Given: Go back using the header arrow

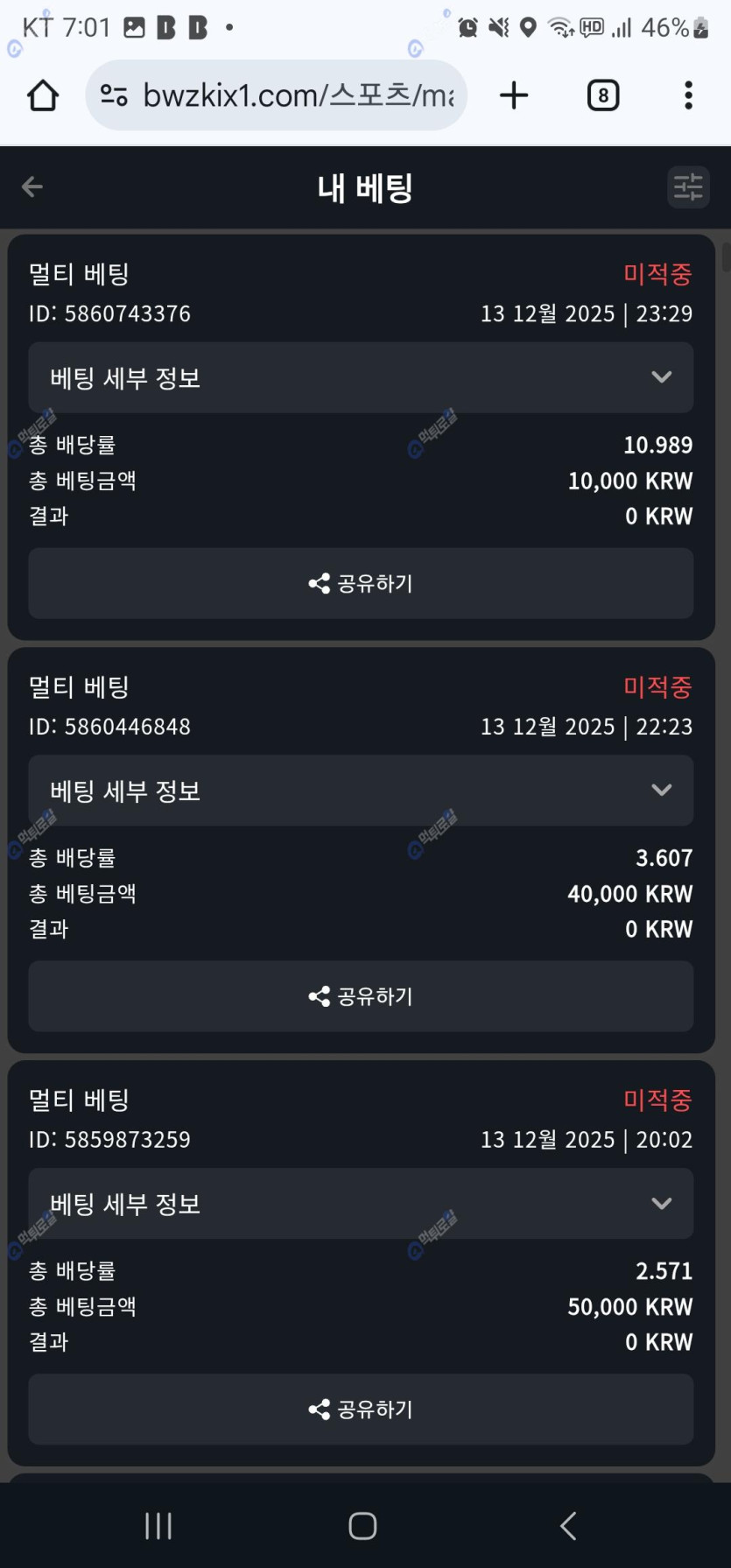Looking at the screenshot, I should tap(32, 186).
